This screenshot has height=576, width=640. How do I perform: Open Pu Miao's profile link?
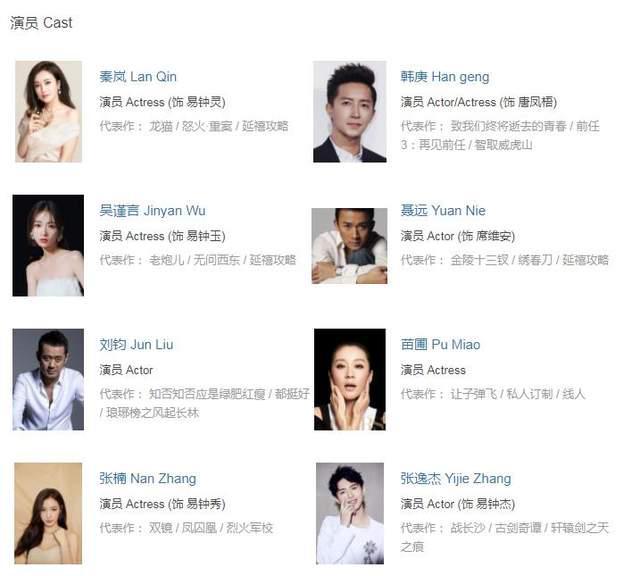point(440,345)
